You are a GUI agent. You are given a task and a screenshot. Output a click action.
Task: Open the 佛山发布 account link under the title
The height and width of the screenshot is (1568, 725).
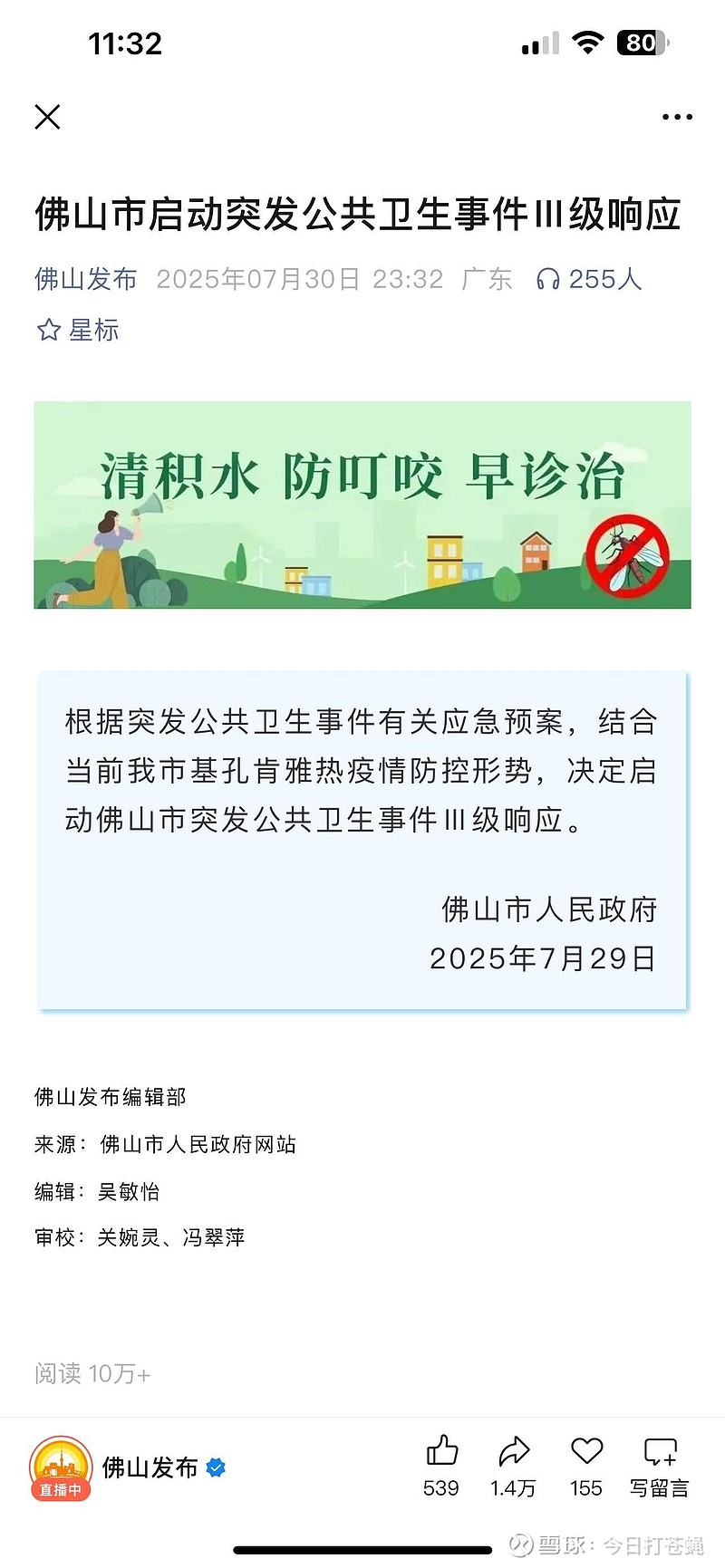pyautogui.click(x=85, y=279)
